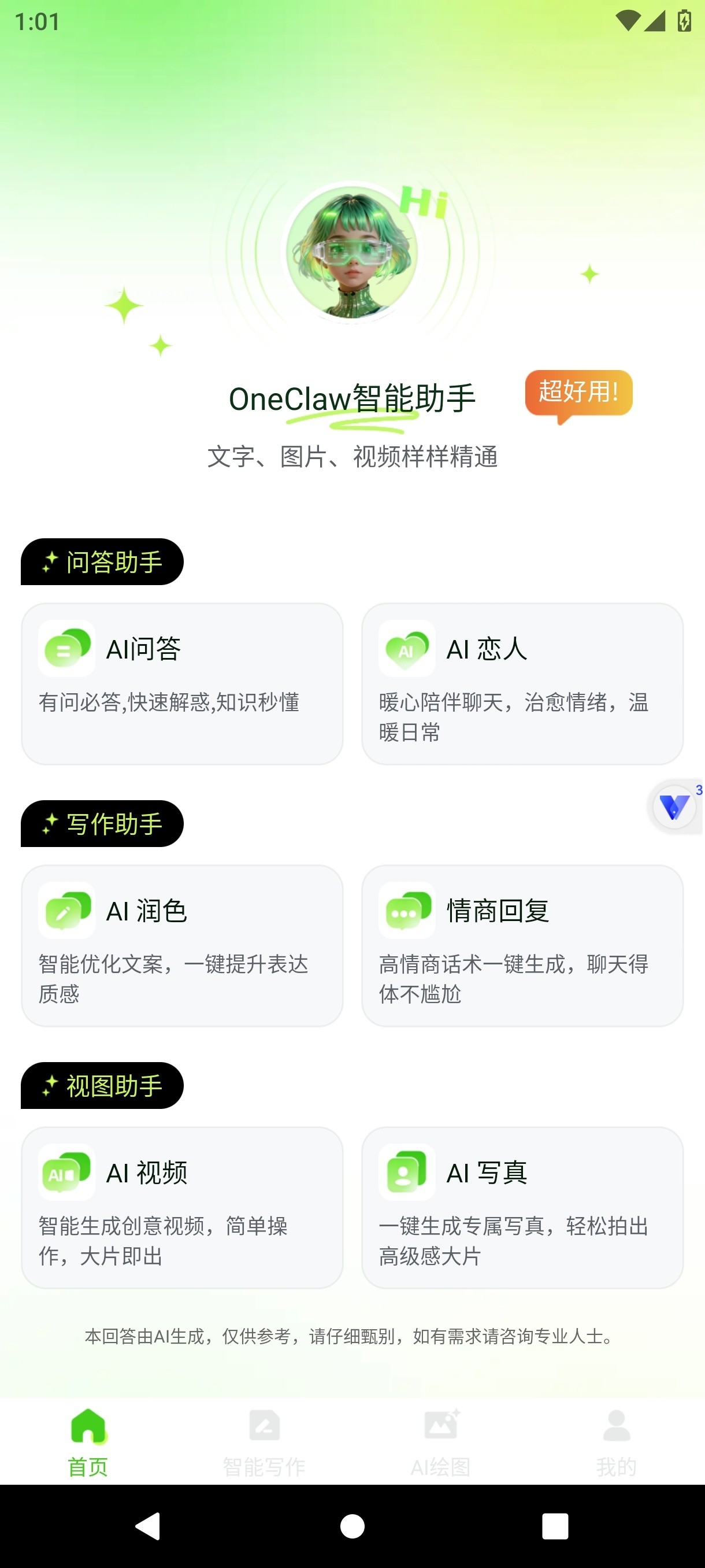Open the AI问答 card
The image size is (705, 1568).
pos(182,683)
